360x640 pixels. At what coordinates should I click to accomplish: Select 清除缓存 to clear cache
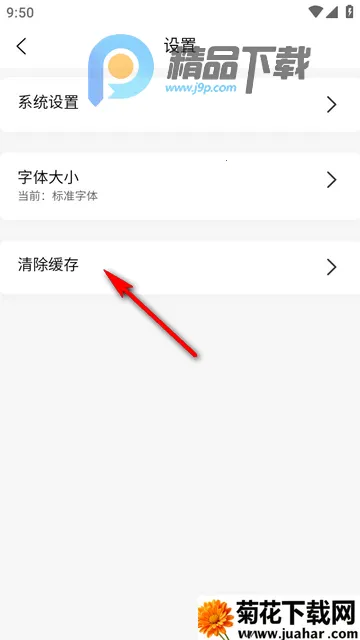tap(178, 267)
